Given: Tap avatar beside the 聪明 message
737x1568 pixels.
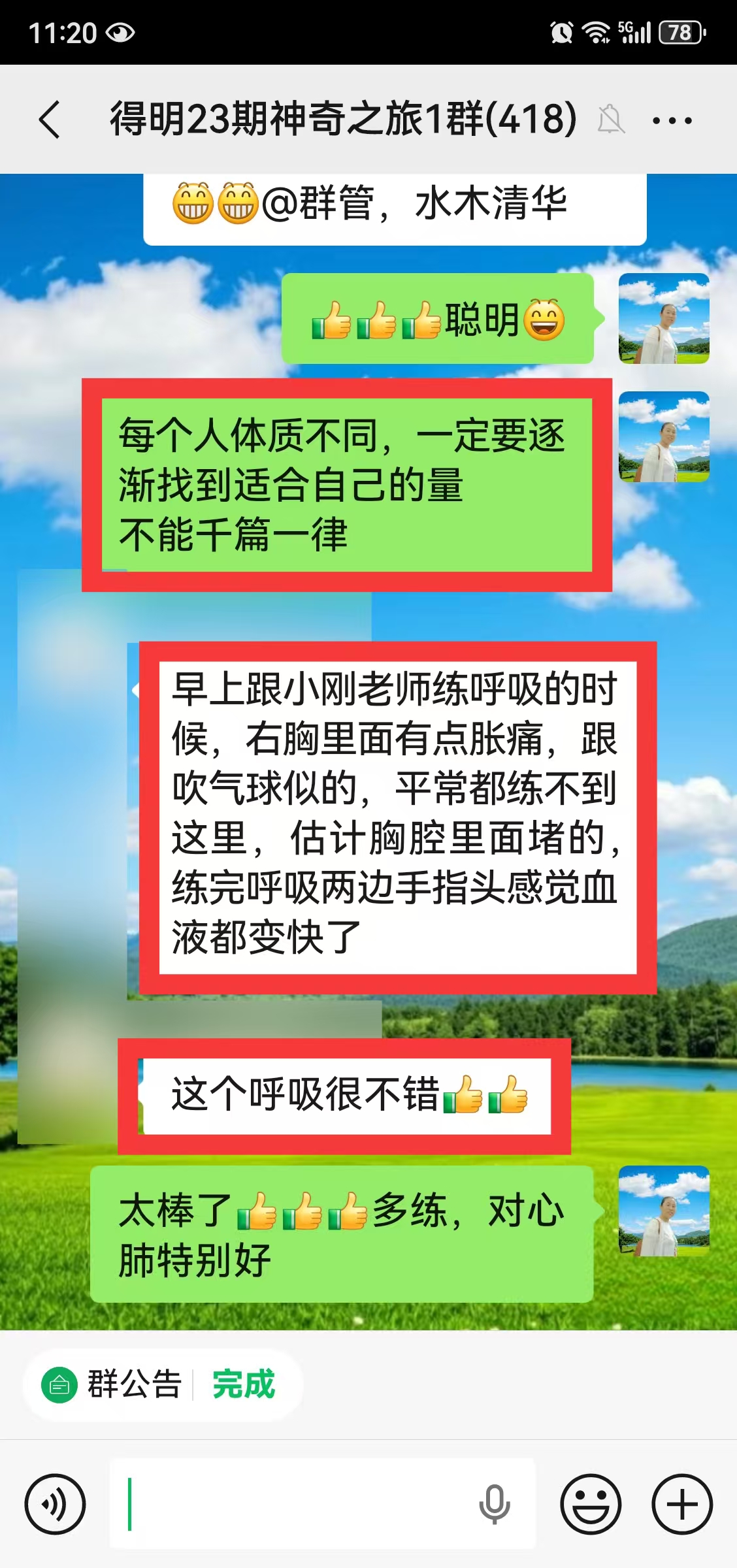Looking at the screenshot, I should point(664,318).
